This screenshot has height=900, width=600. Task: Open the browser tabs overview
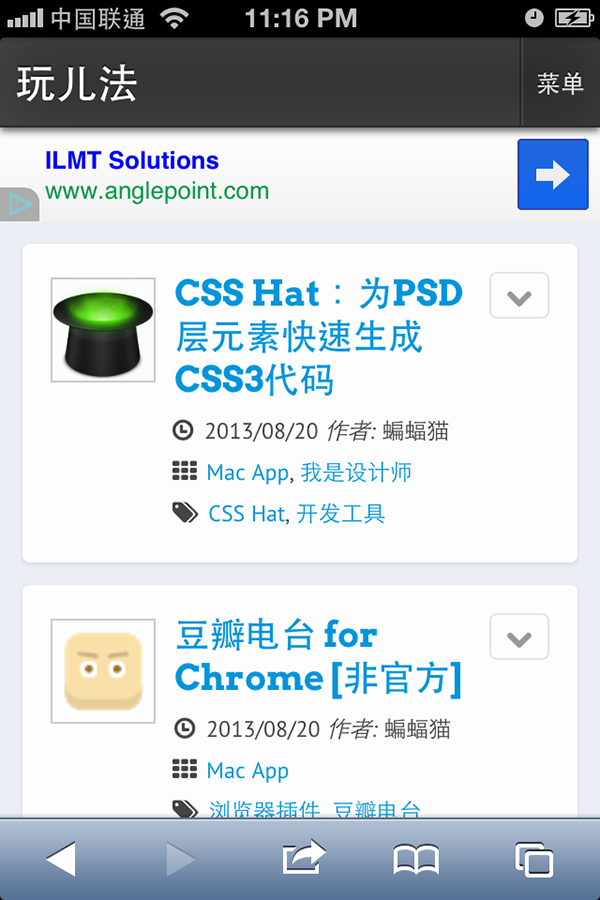pyautogui.click(x=534, y=858)
